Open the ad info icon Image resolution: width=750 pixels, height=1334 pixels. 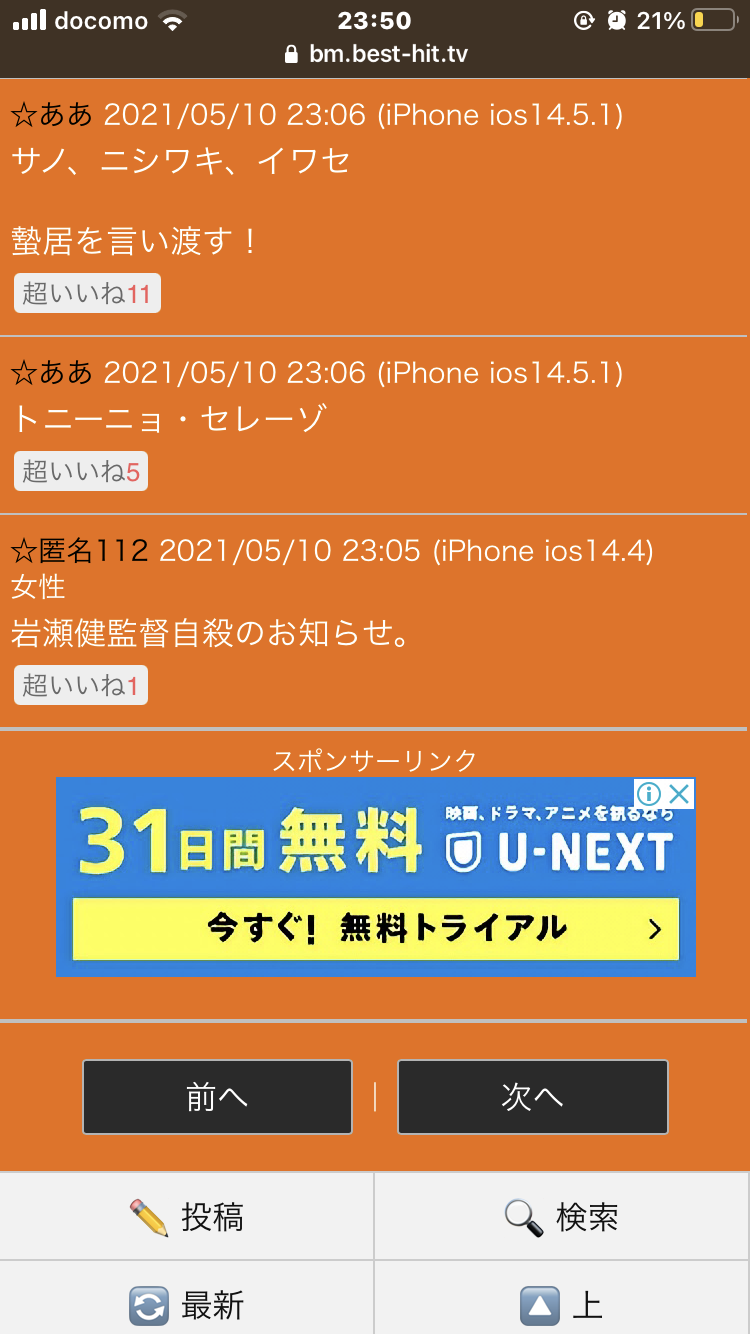point(649,795)
